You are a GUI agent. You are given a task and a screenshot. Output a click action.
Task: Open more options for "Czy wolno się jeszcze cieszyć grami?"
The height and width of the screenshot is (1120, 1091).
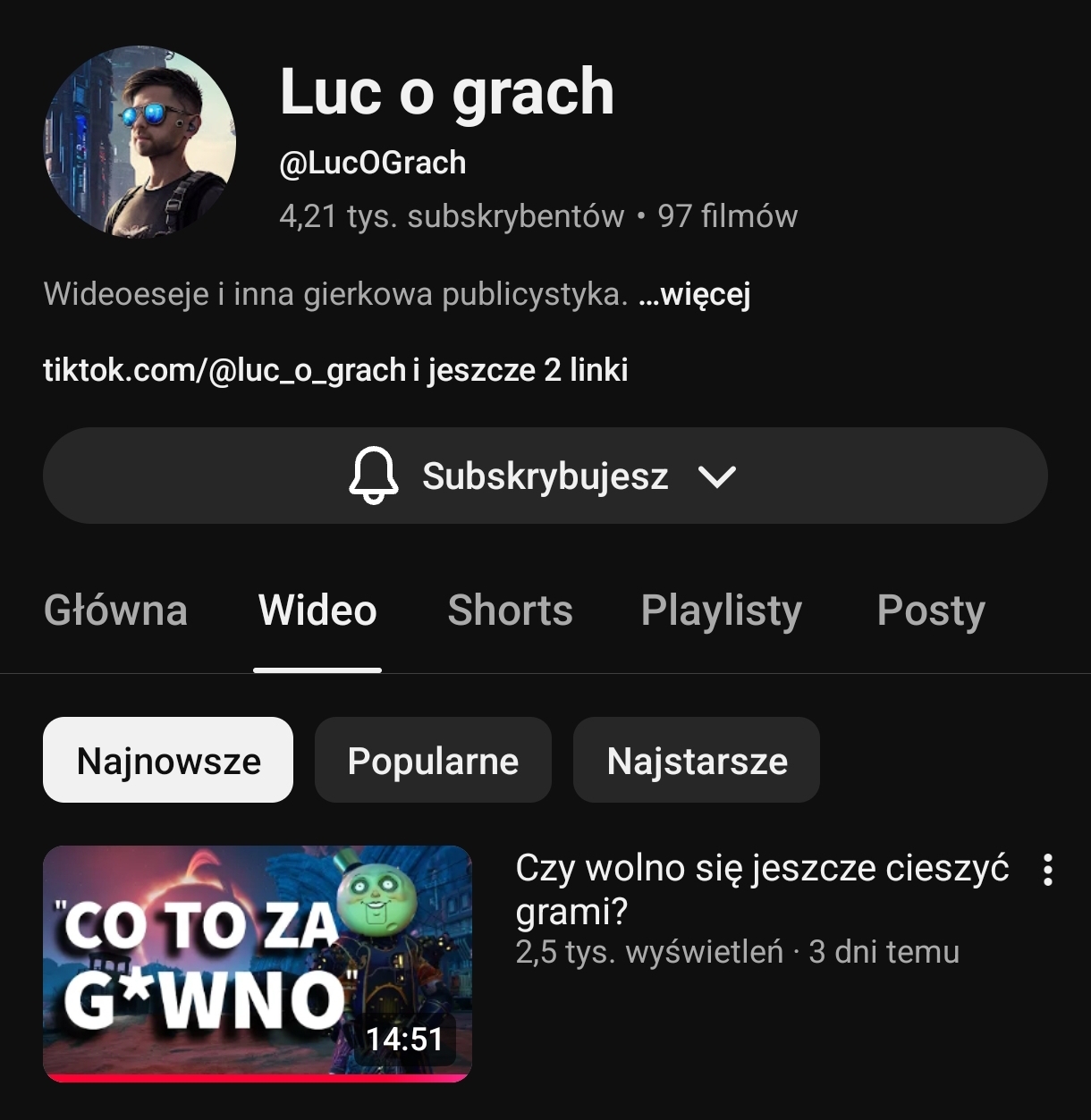point(1047,870)
